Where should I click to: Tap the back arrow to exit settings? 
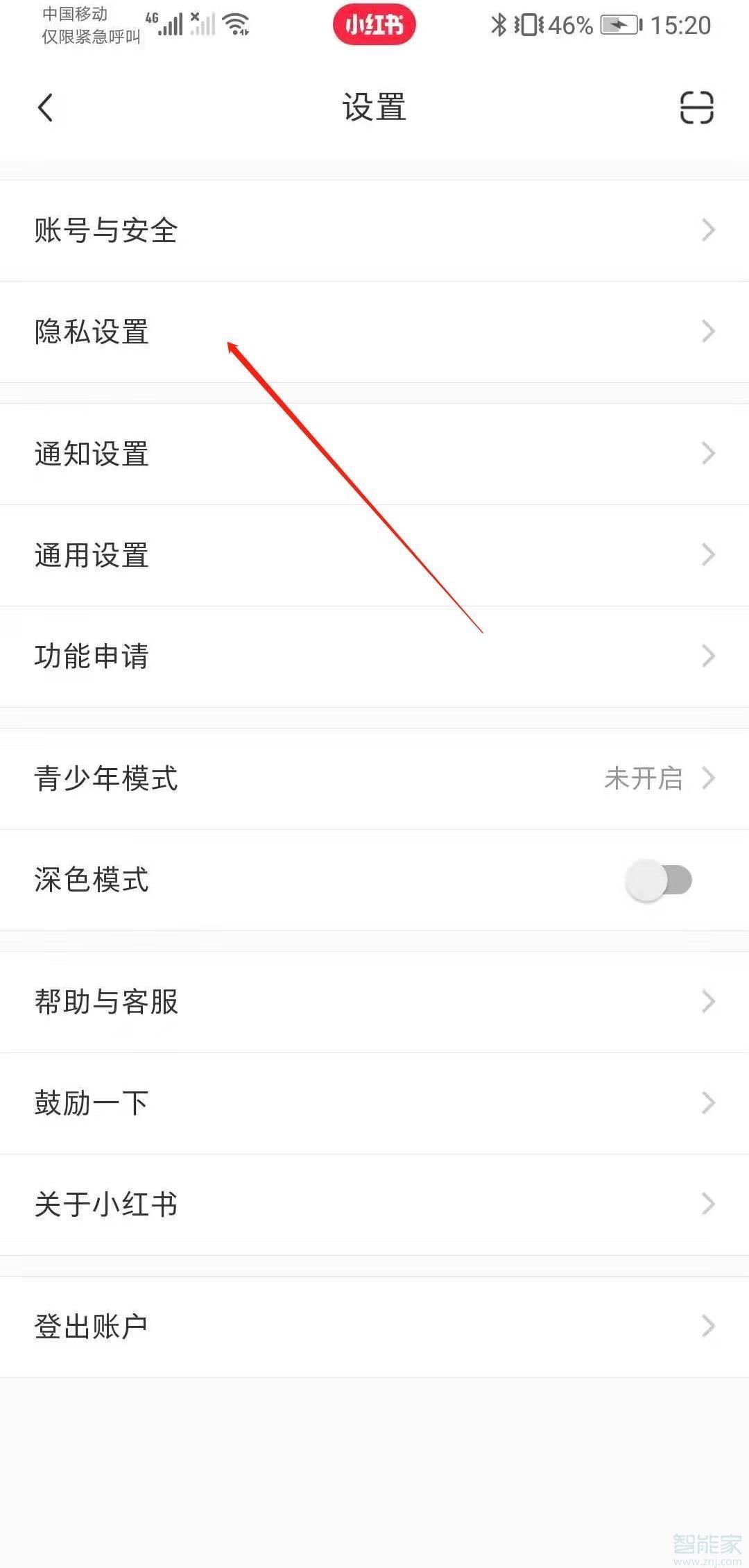pos(44,108)
